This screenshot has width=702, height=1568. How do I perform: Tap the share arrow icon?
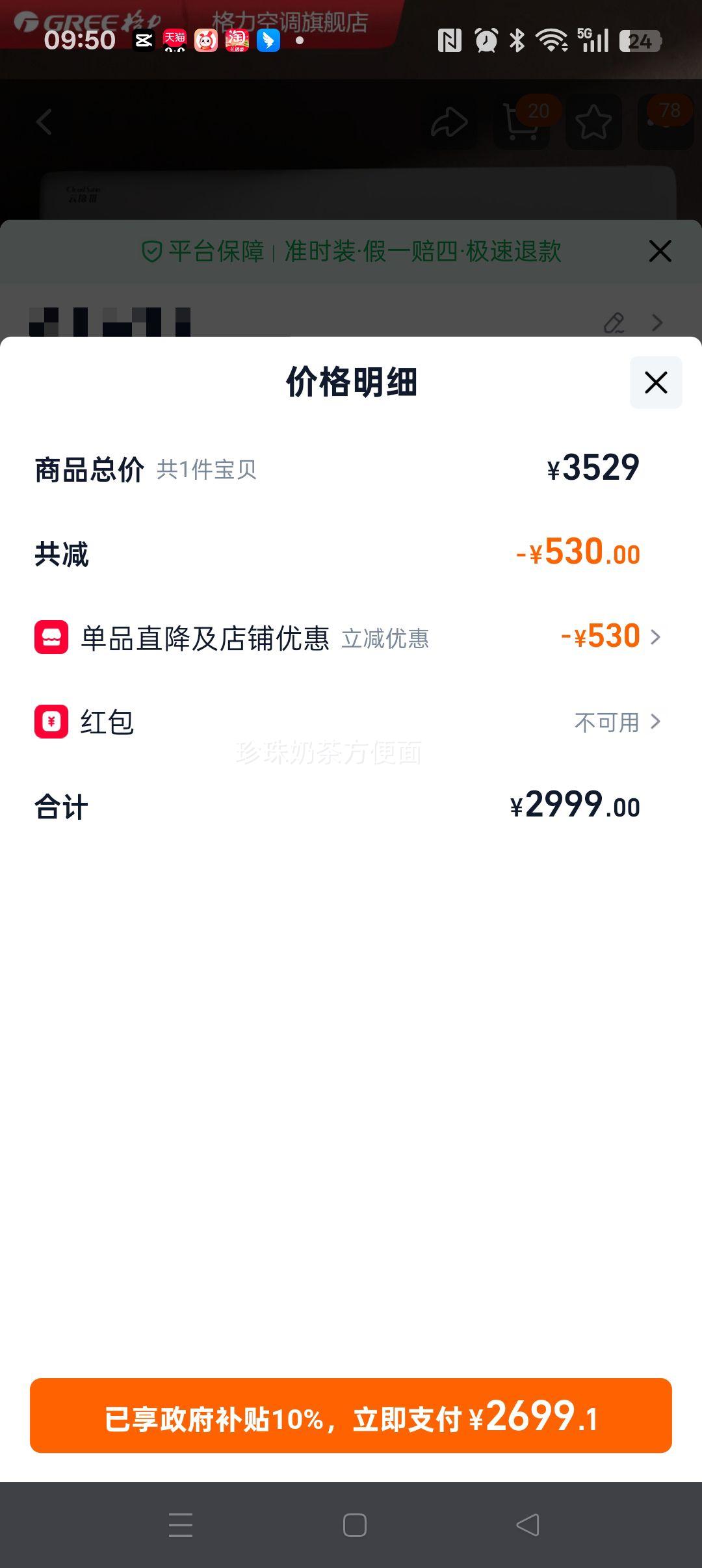click(x=448, y=122)
